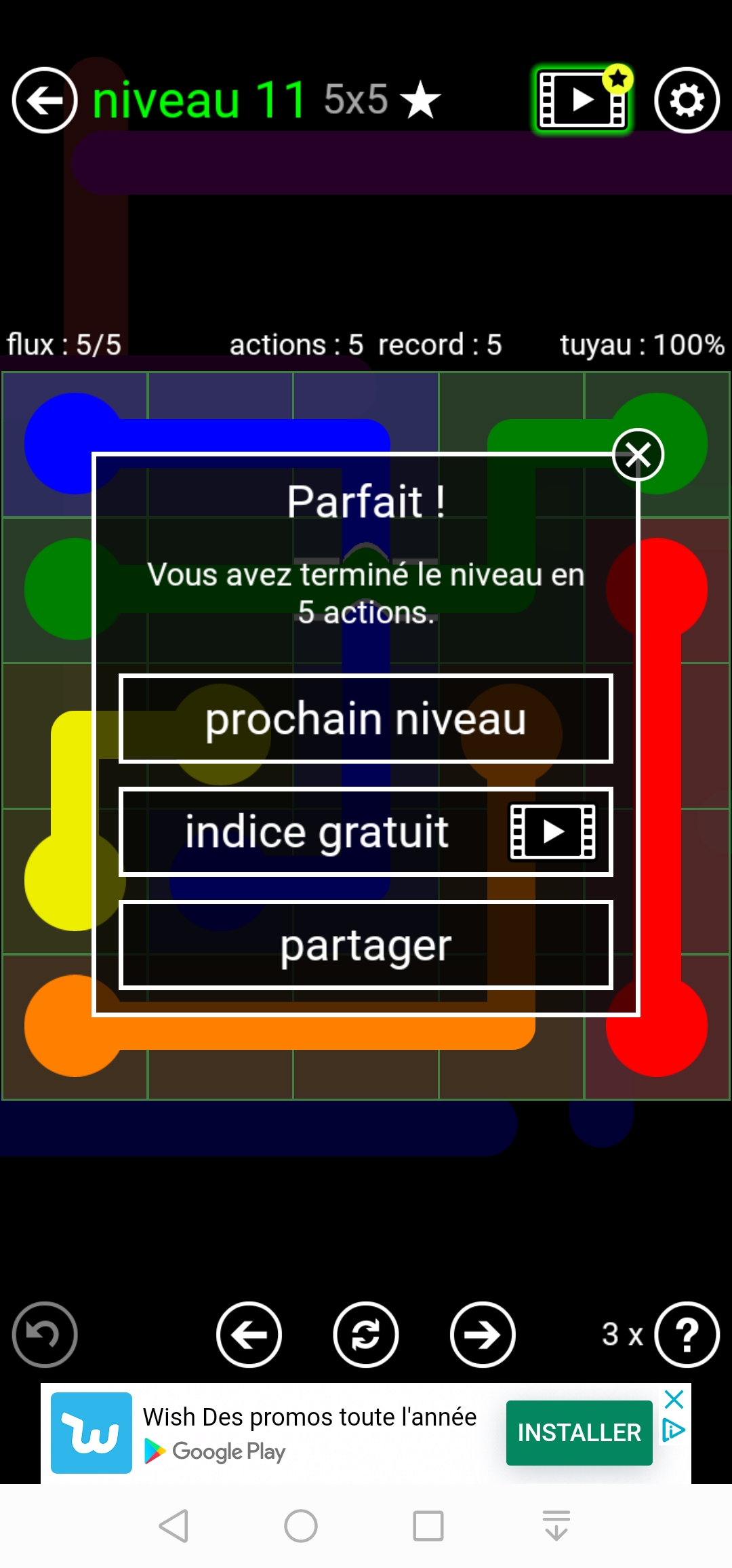Image resolution: width=732 pixels, height=1568 pixels.
Task: Use a hint with the question mark
Action: (x=687, y=1335)
